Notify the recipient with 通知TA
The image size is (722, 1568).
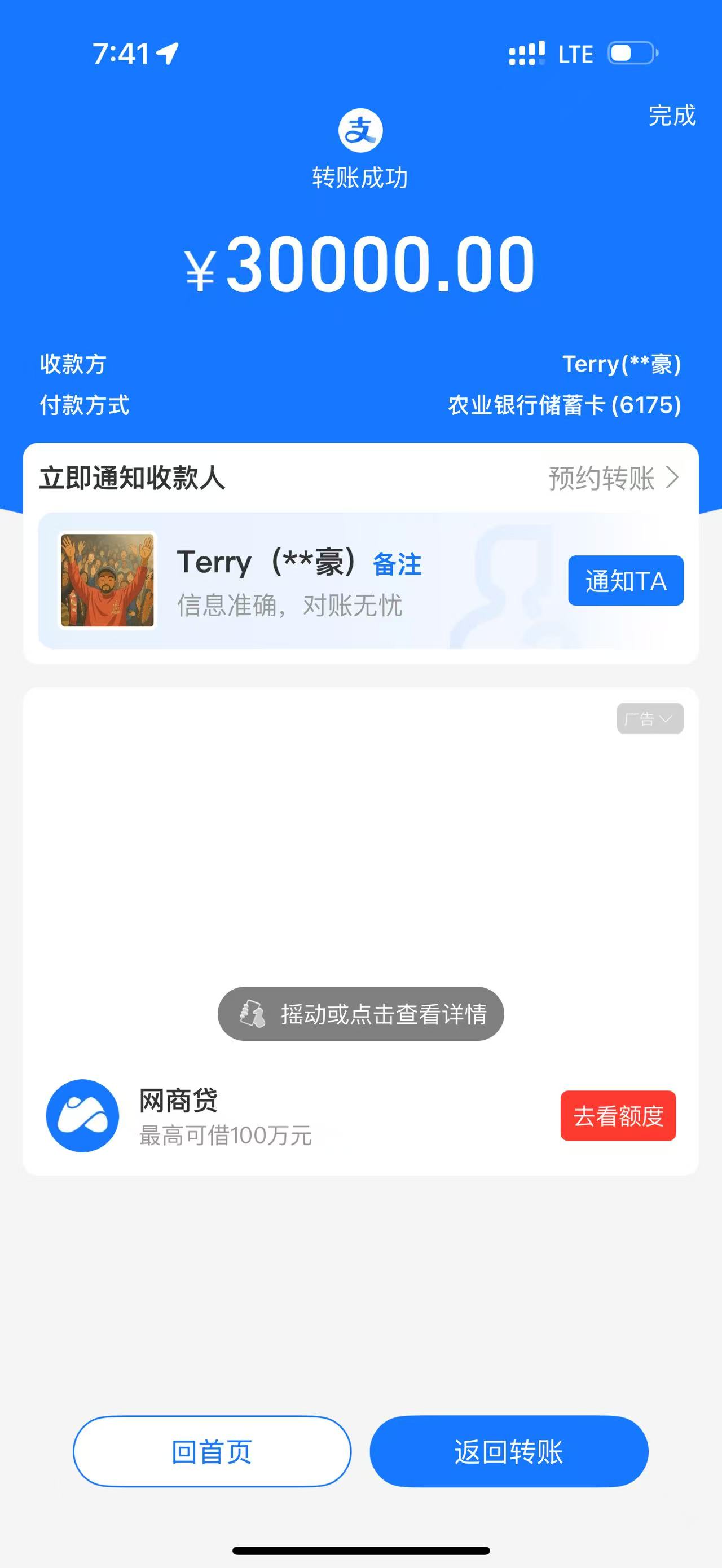625,581
